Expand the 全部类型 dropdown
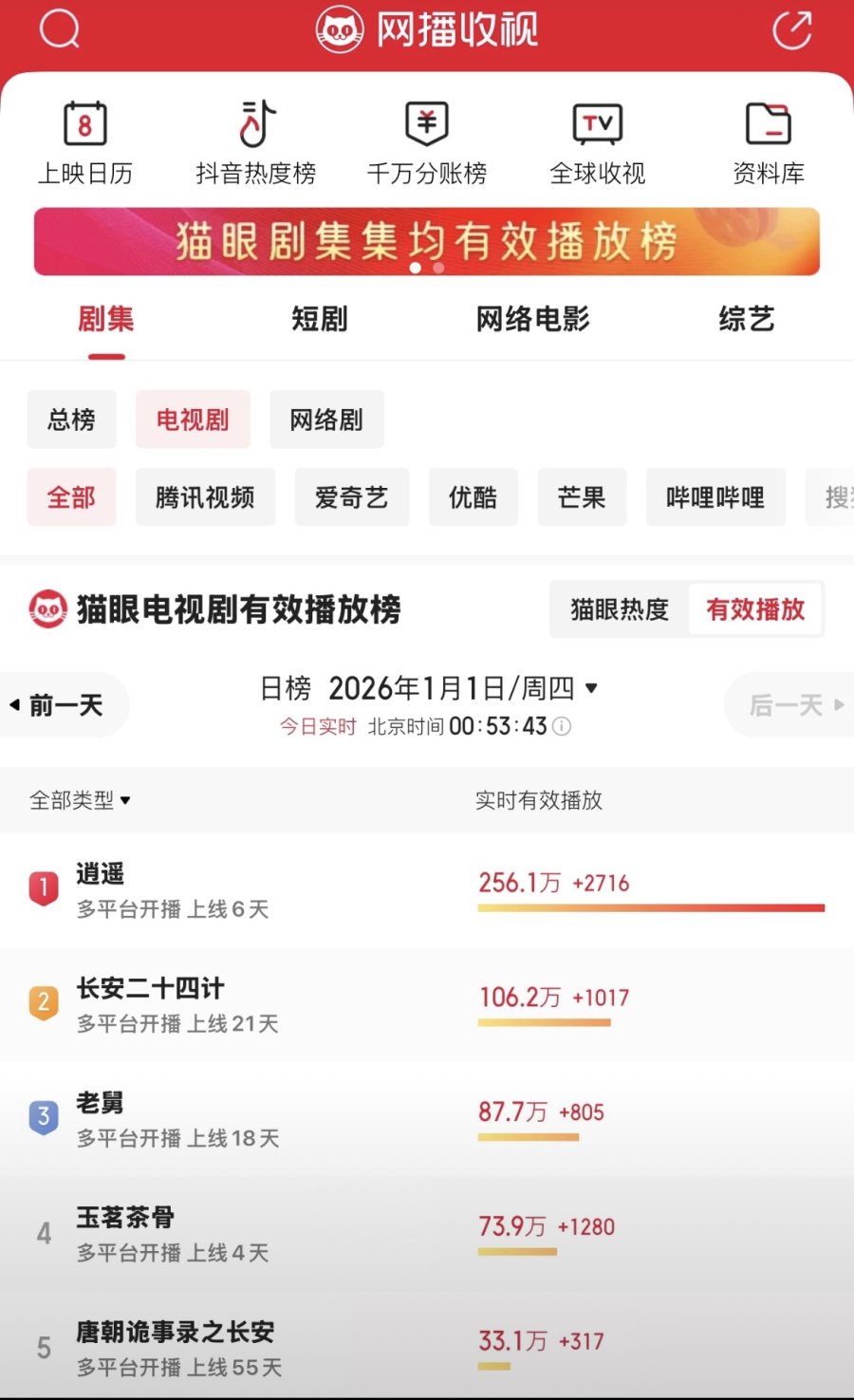The image size is (854, 1400). pos(81,800)
